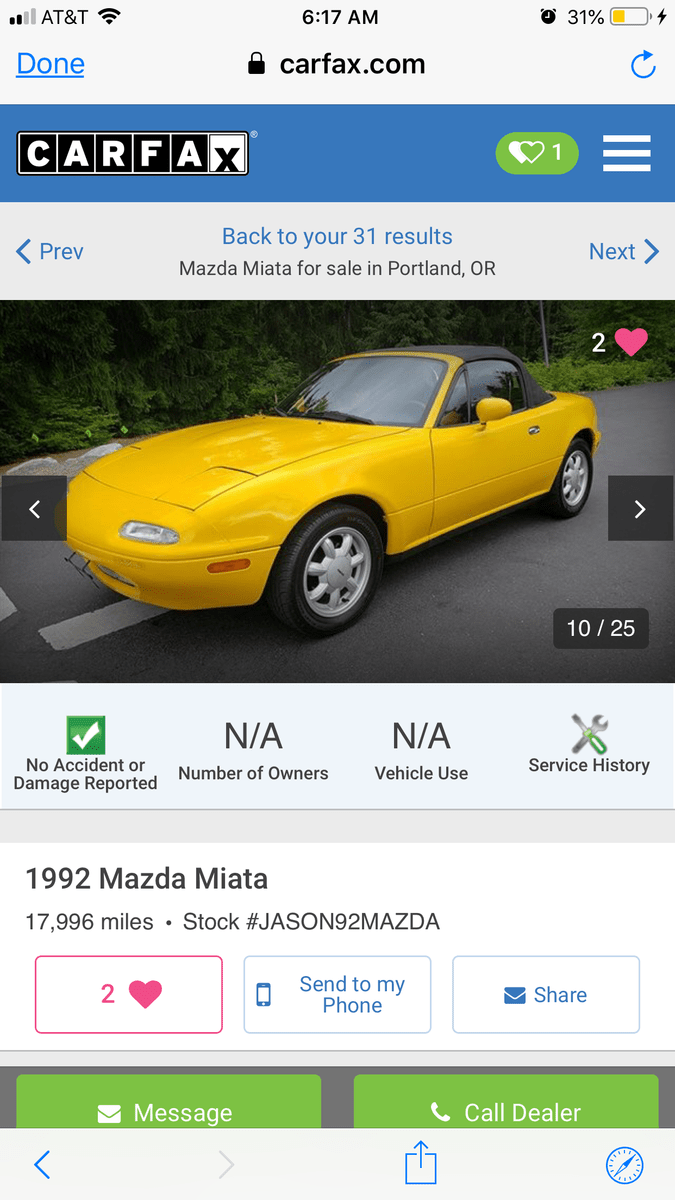Go back in browser history
The width and height of the screenshot is (675, 1200).
point(42,1164)
